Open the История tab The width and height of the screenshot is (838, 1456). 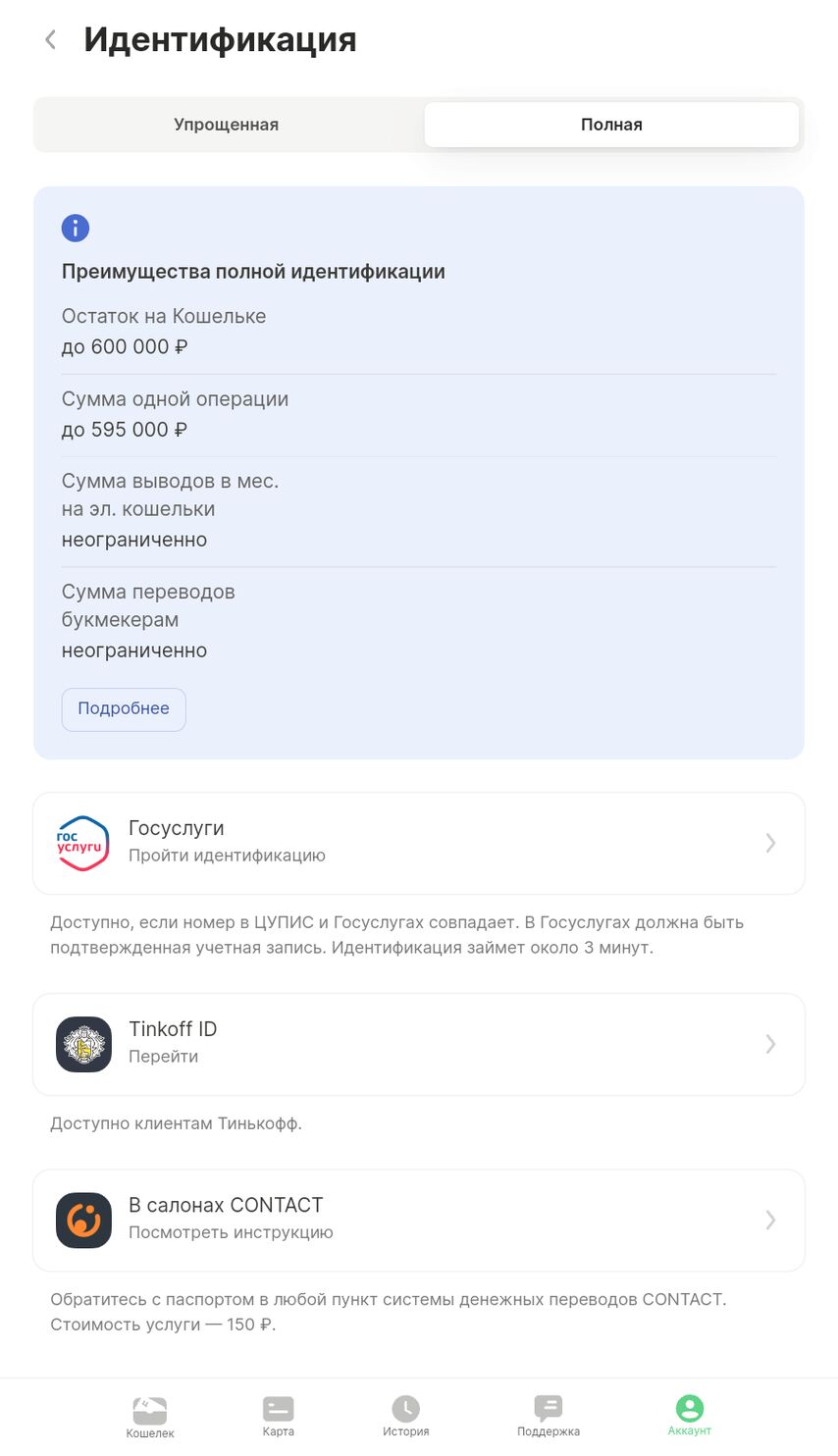[406, 1417]
